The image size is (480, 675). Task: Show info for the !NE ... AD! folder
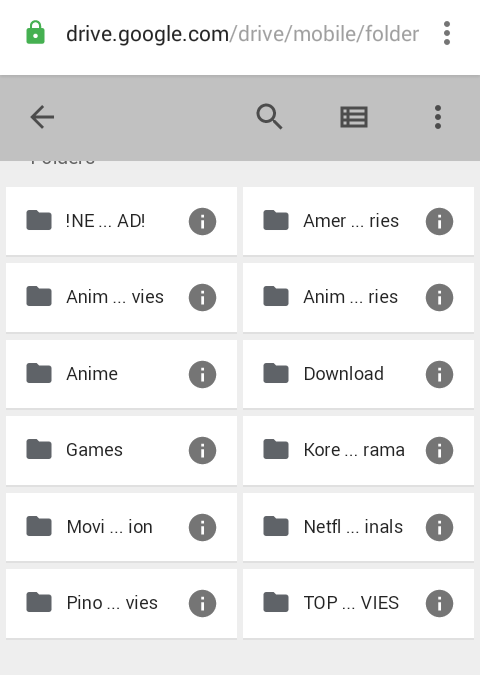click(202, 221)
